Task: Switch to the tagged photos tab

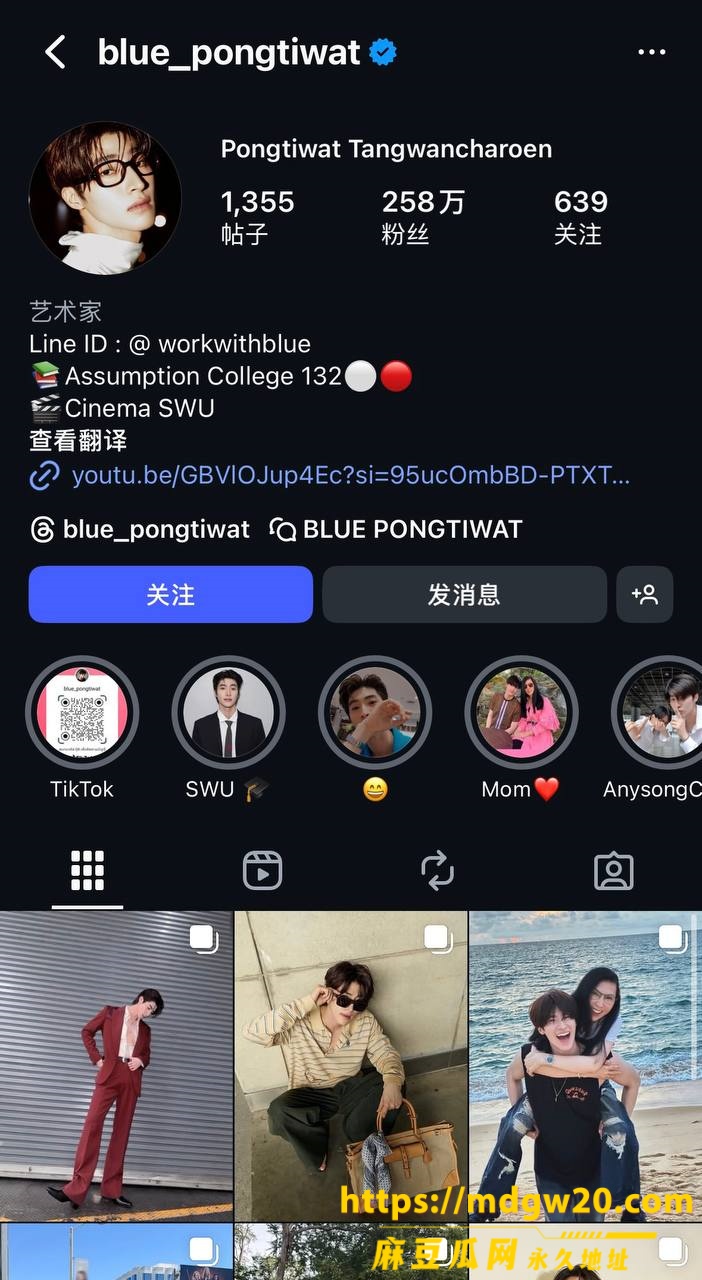Action: (x=613, y=871)
